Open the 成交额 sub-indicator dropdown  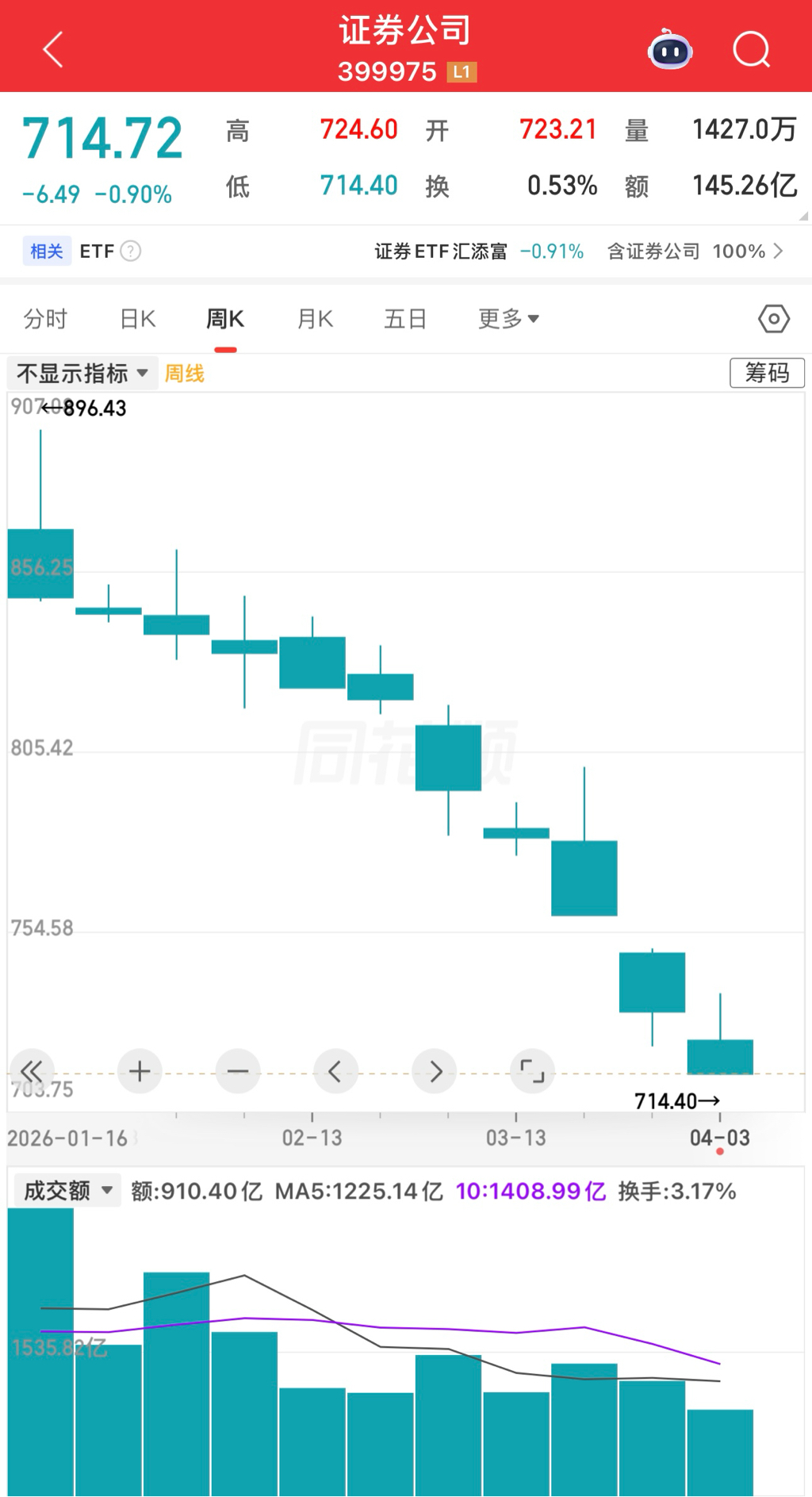pos(68,1190)
